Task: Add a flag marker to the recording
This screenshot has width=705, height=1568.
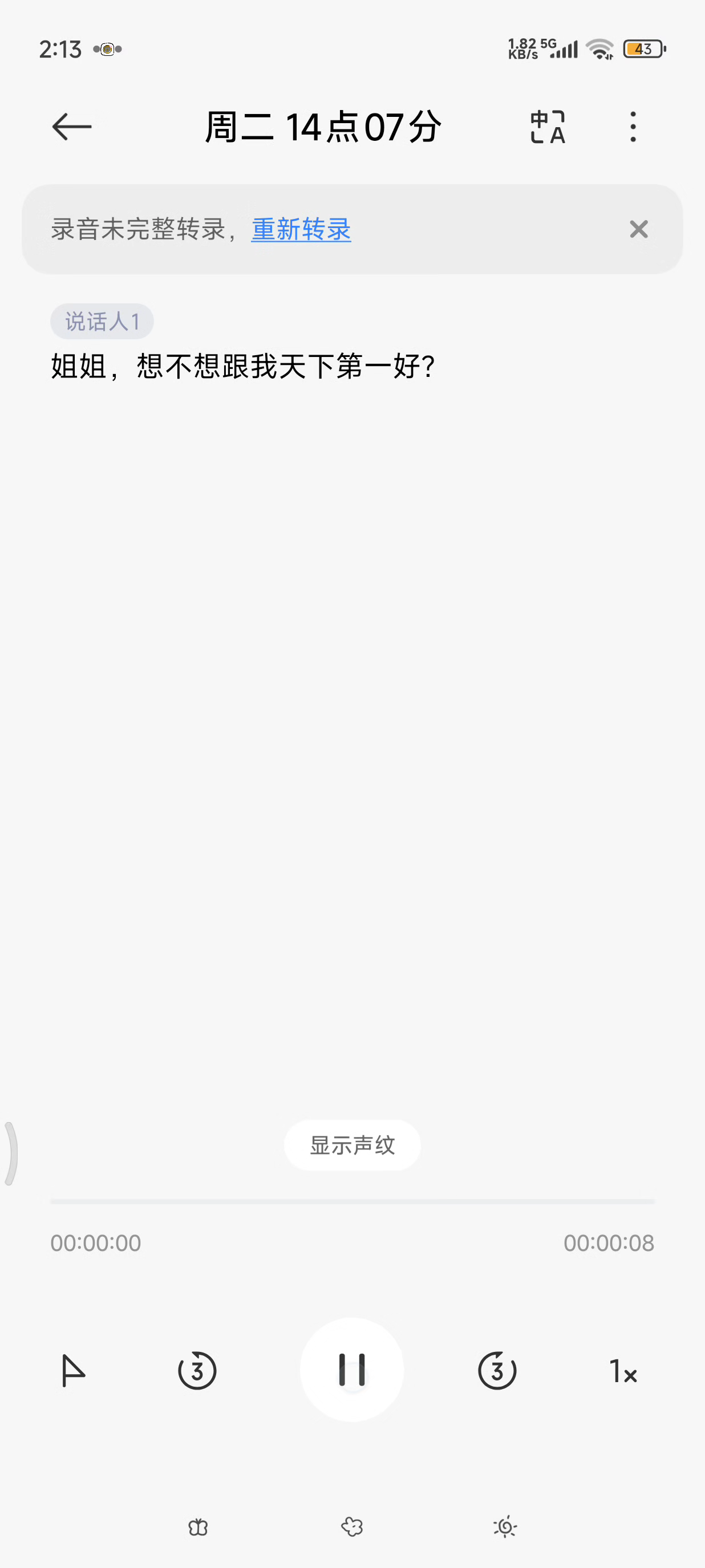Action: click(x=73, y=1371)
